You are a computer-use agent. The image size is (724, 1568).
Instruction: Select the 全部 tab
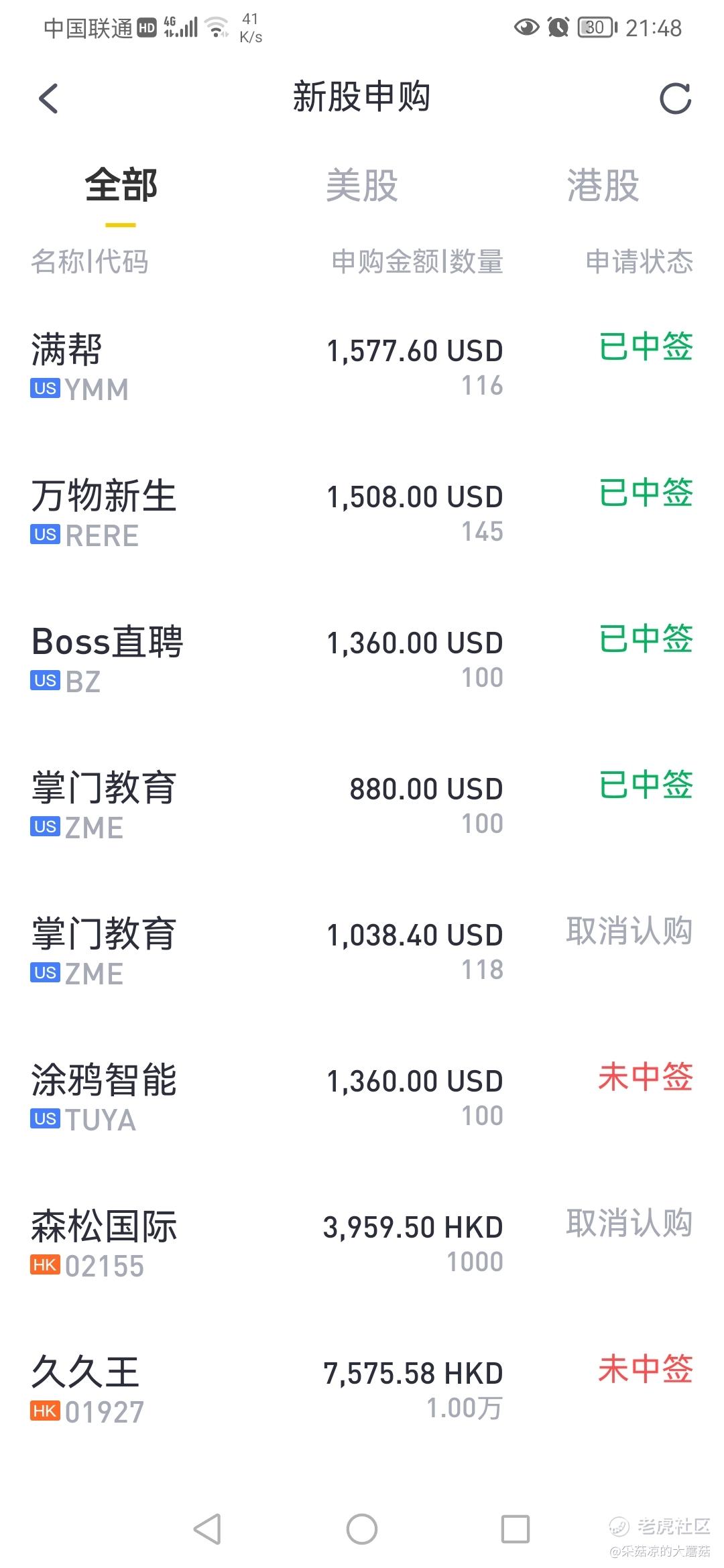click(x=121, y=186)
